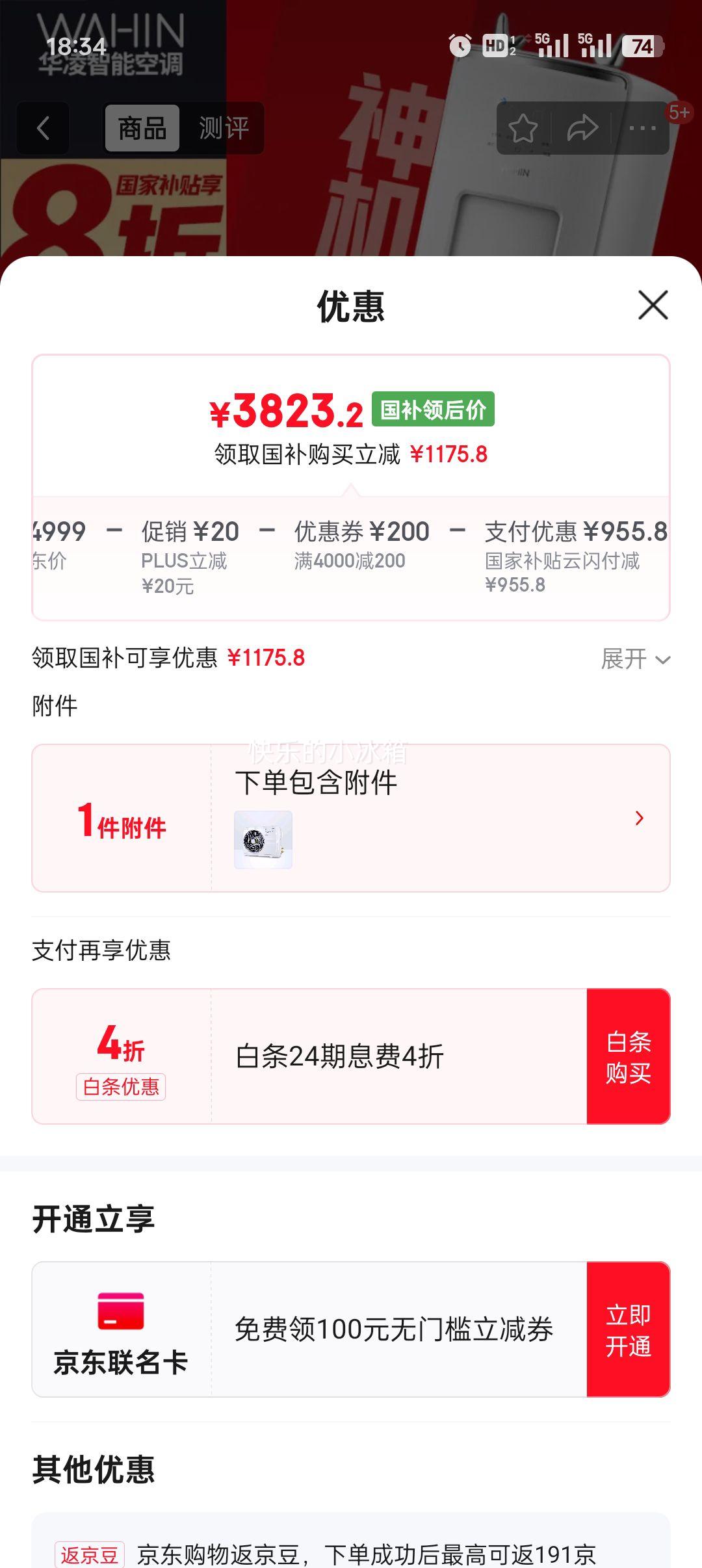
Task: Close the 优惠 discount panel
Action: tap(653, 305)
